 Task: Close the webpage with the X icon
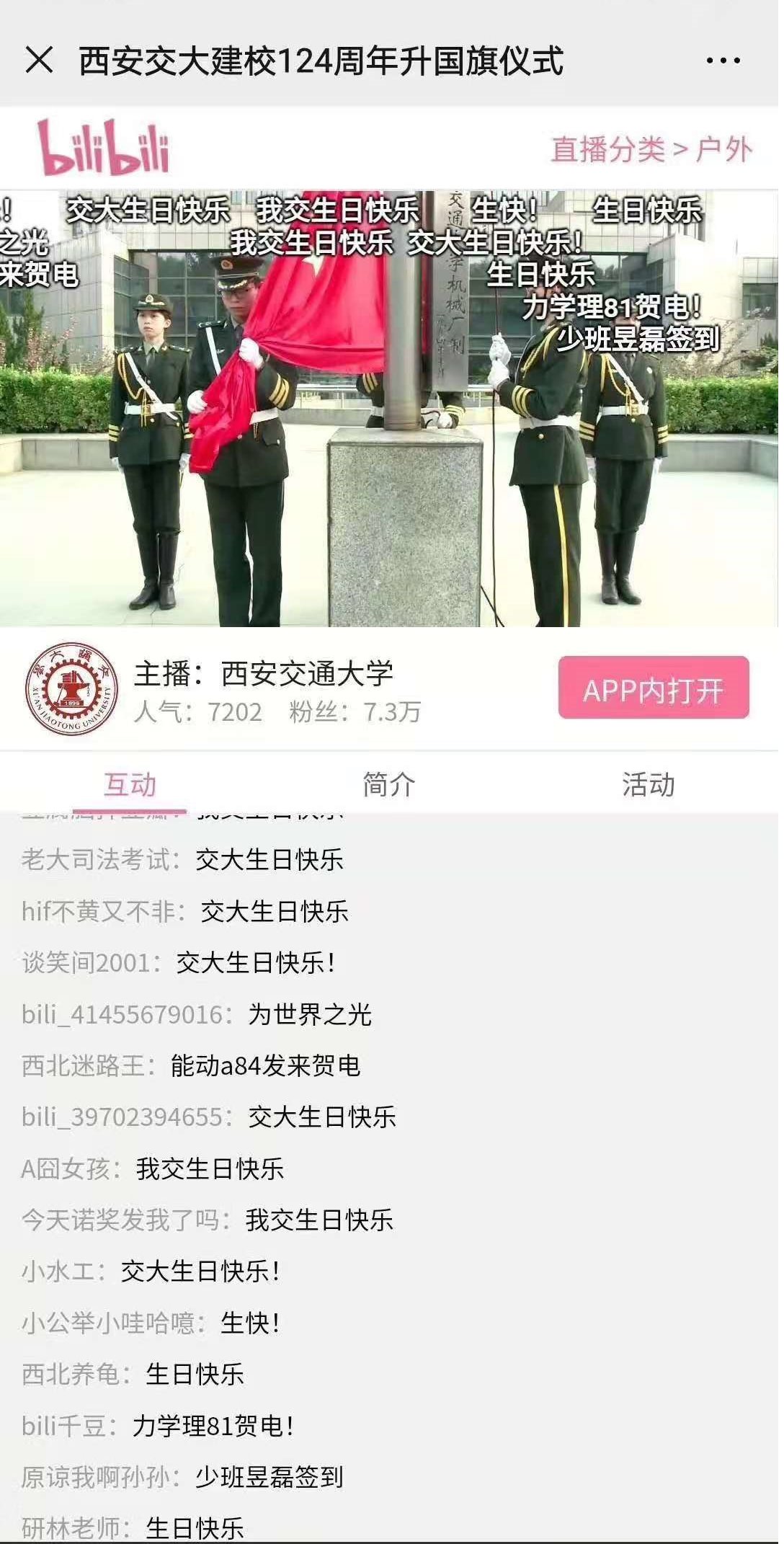click(39, 60)
